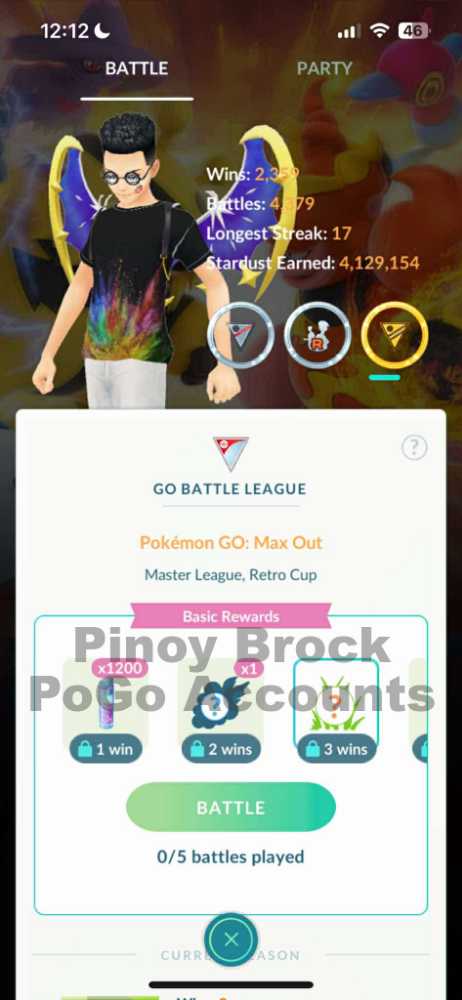462x1000 pixels.
Task: Select the Team Rocket battle stats badge
Action: pyautogui.click(x=317, y=335)
